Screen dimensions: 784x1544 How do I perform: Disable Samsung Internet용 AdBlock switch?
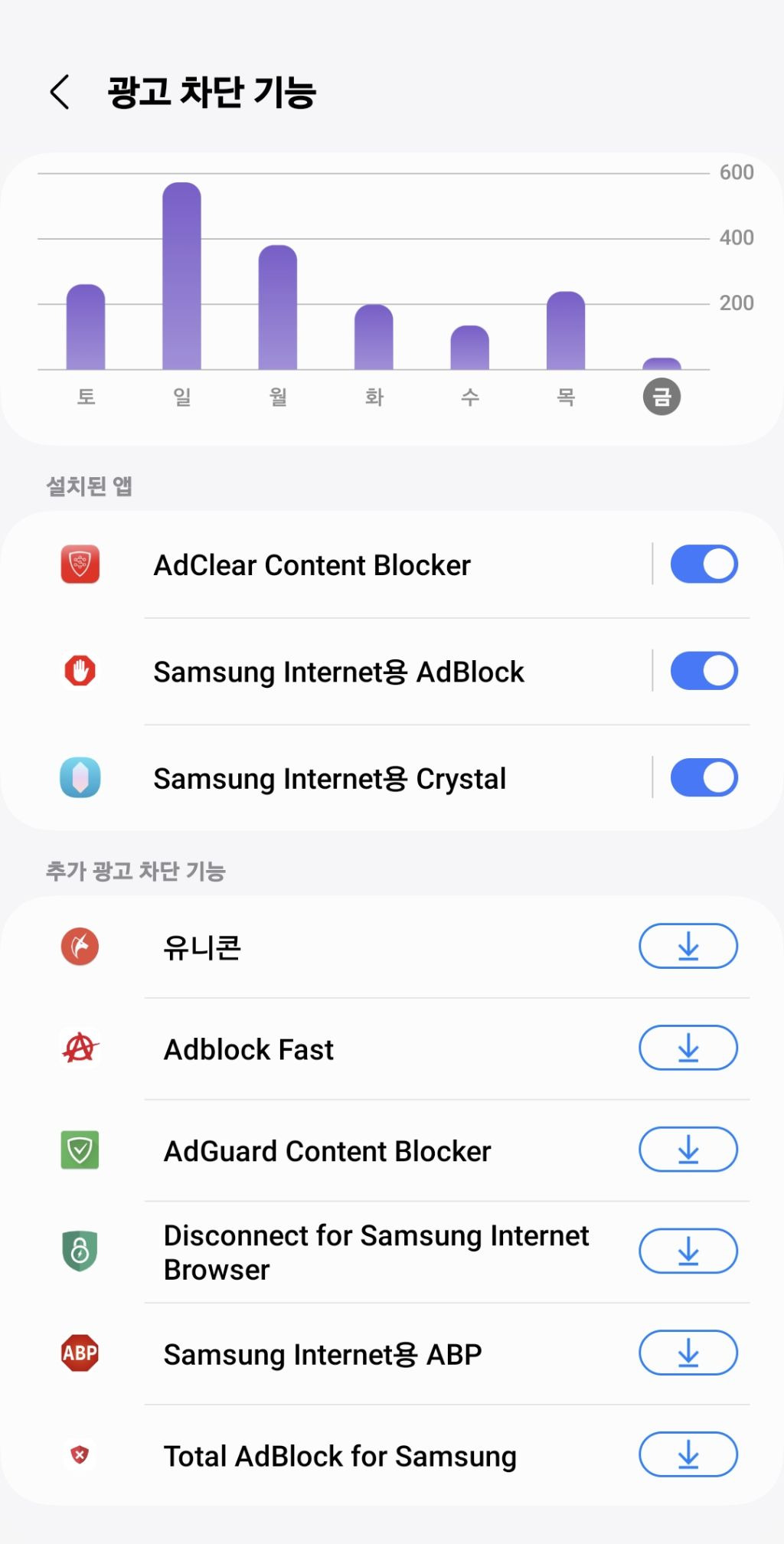pos(703,671)
